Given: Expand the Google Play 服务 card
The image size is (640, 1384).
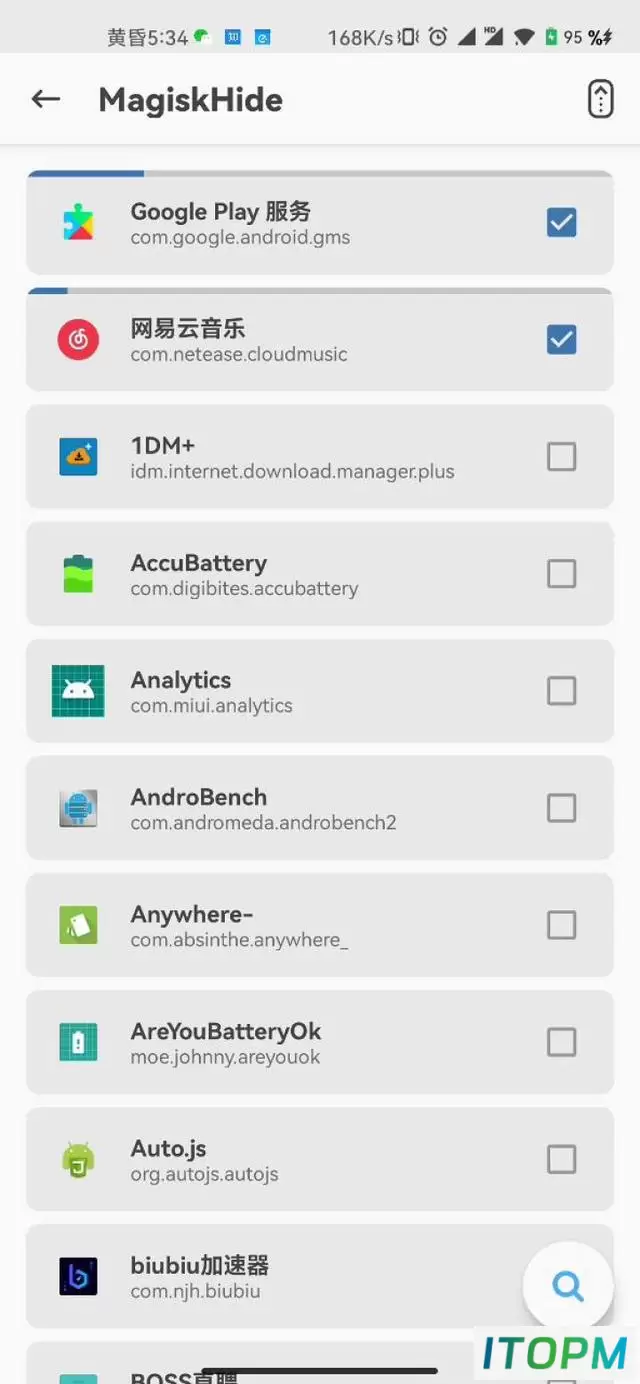Looking at the screenshot, I should coord(320,222).
